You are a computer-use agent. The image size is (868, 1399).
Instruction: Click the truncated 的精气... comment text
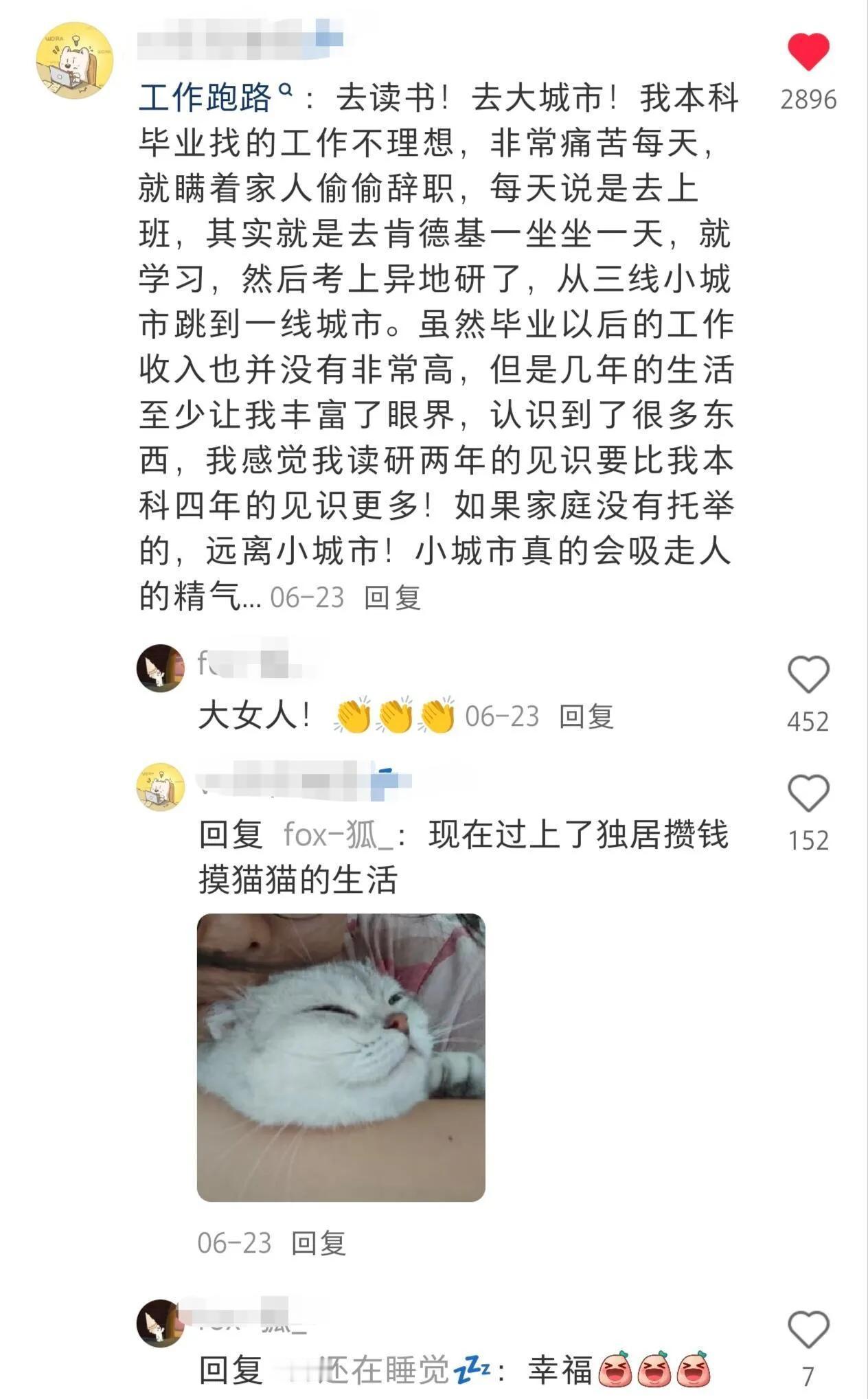[199, 595]
